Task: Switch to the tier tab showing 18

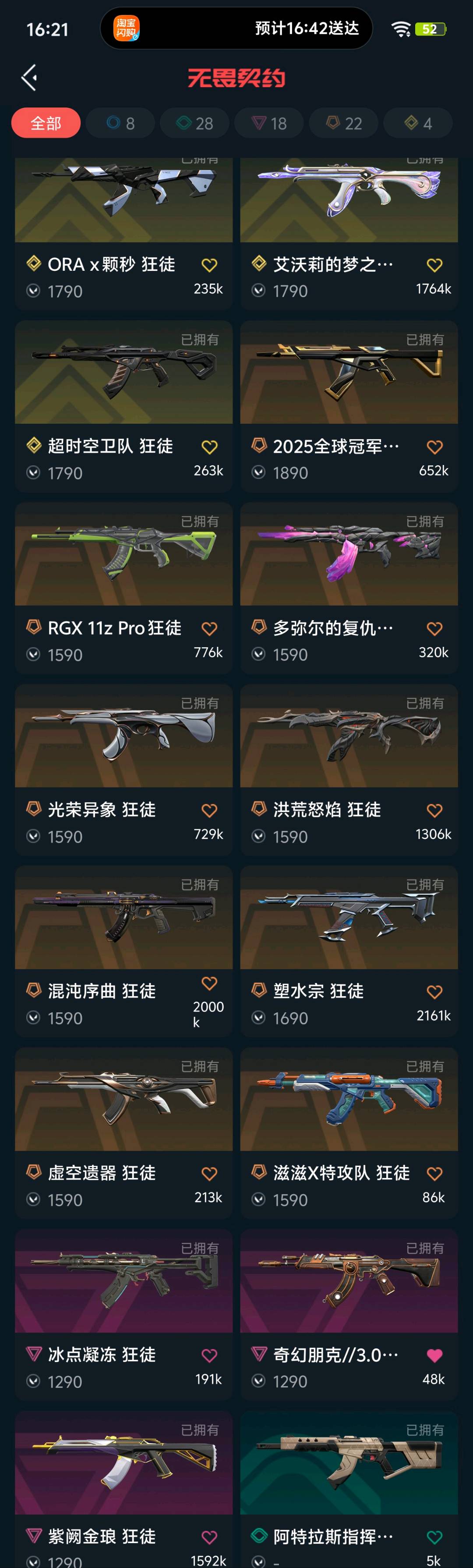Action: click(x=269, y=124)
